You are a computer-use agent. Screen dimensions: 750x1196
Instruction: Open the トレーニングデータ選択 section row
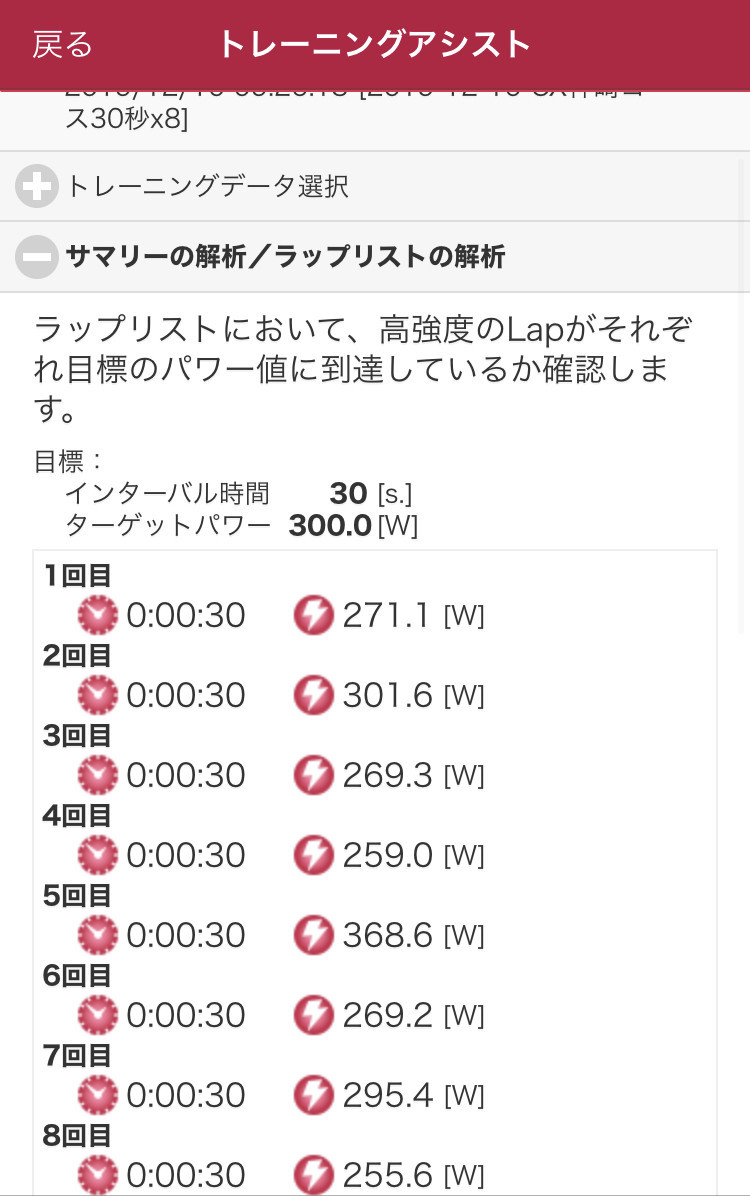tap(207, 186)
